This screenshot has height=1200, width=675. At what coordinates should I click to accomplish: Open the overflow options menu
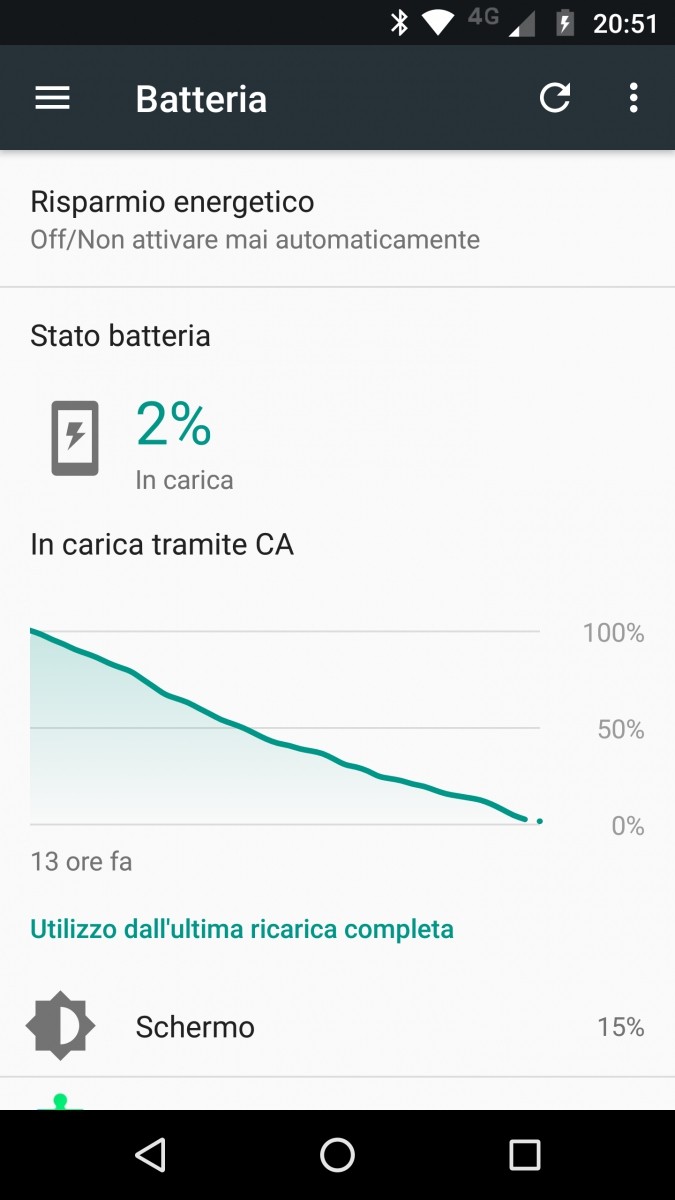coord(633,98)
